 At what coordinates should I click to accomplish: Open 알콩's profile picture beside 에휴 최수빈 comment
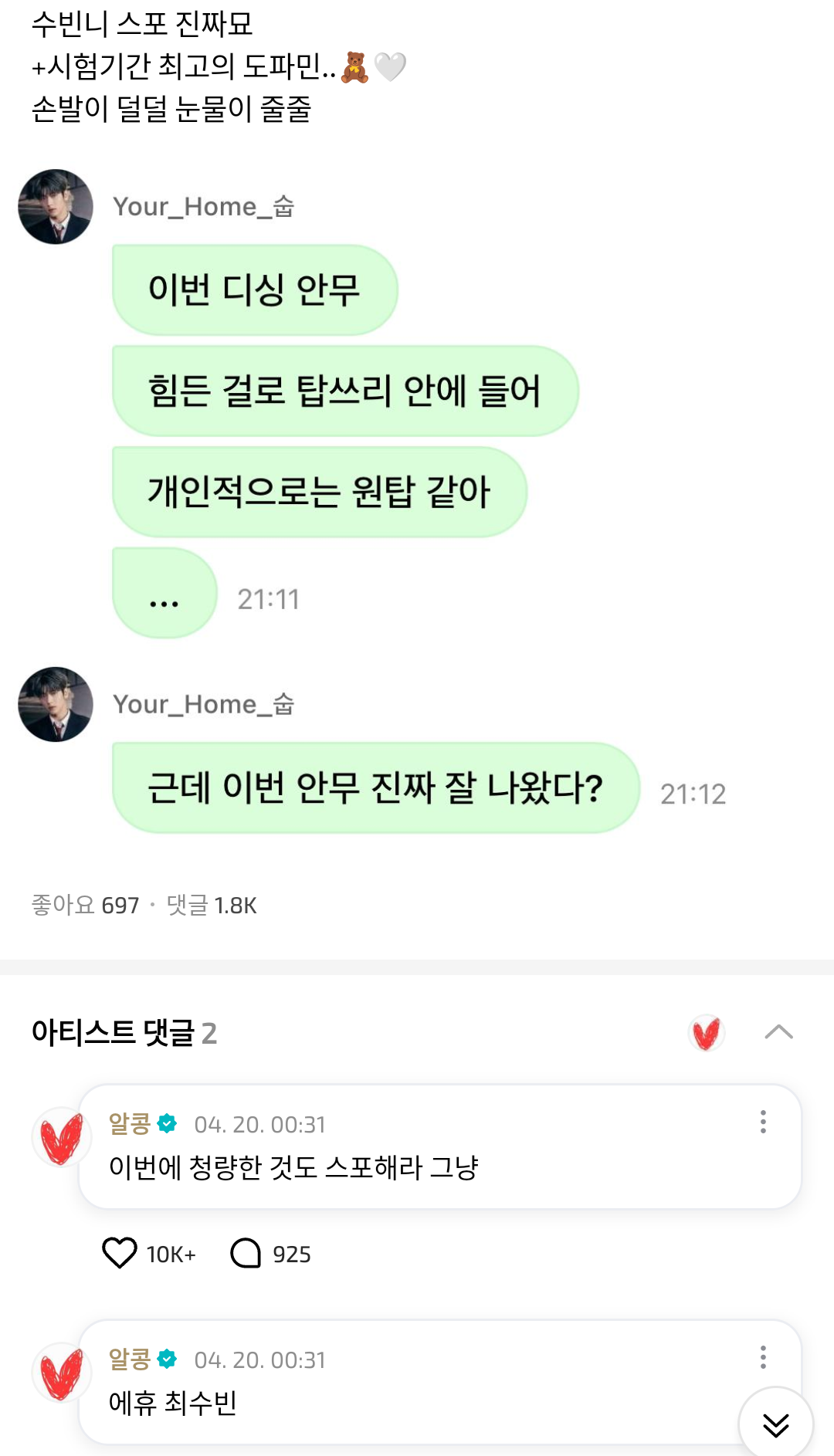click(60, 1373)
